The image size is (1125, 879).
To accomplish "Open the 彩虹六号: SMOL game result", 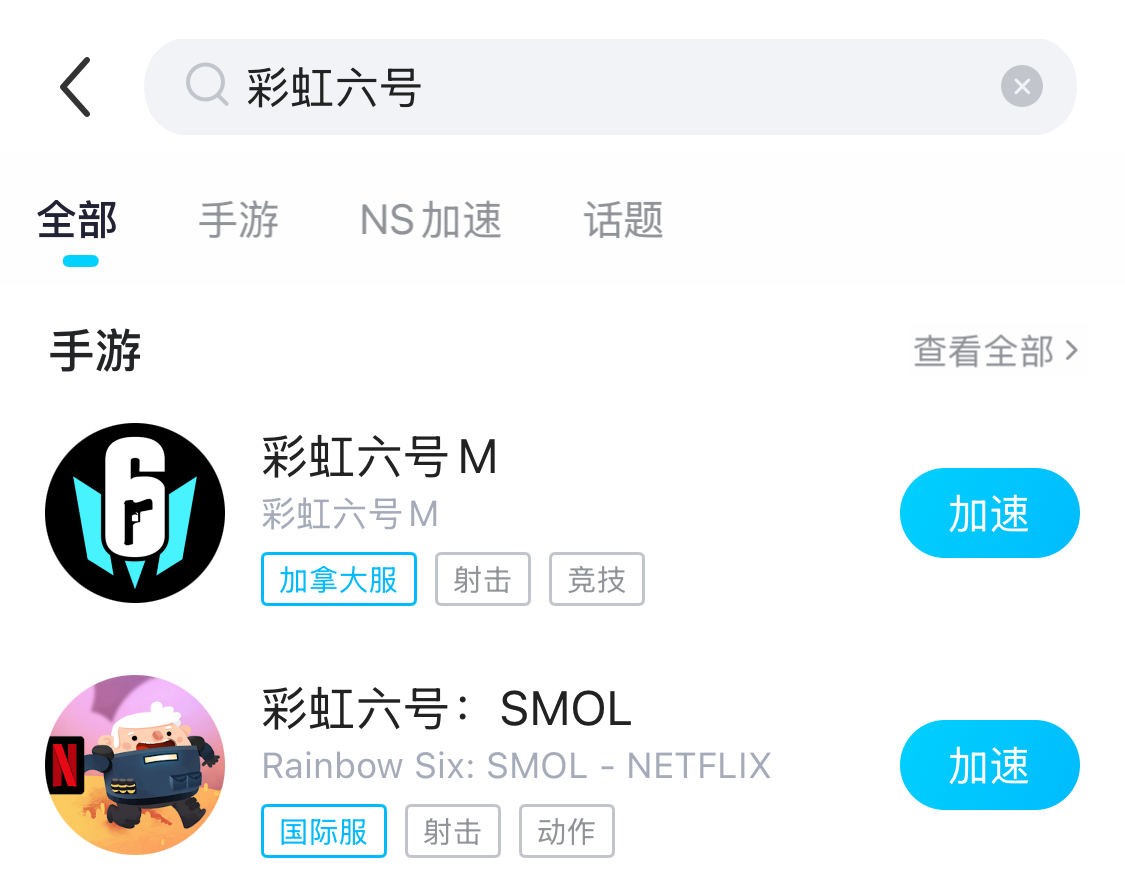I will click(446, 710).
